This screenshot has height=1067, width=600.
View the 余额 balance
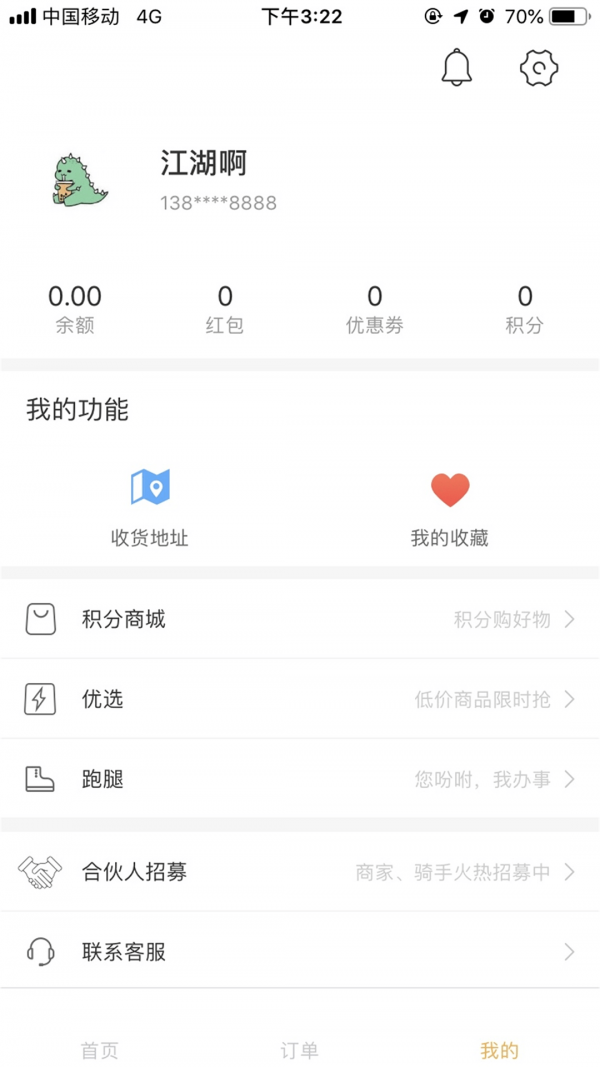(75, 309)
